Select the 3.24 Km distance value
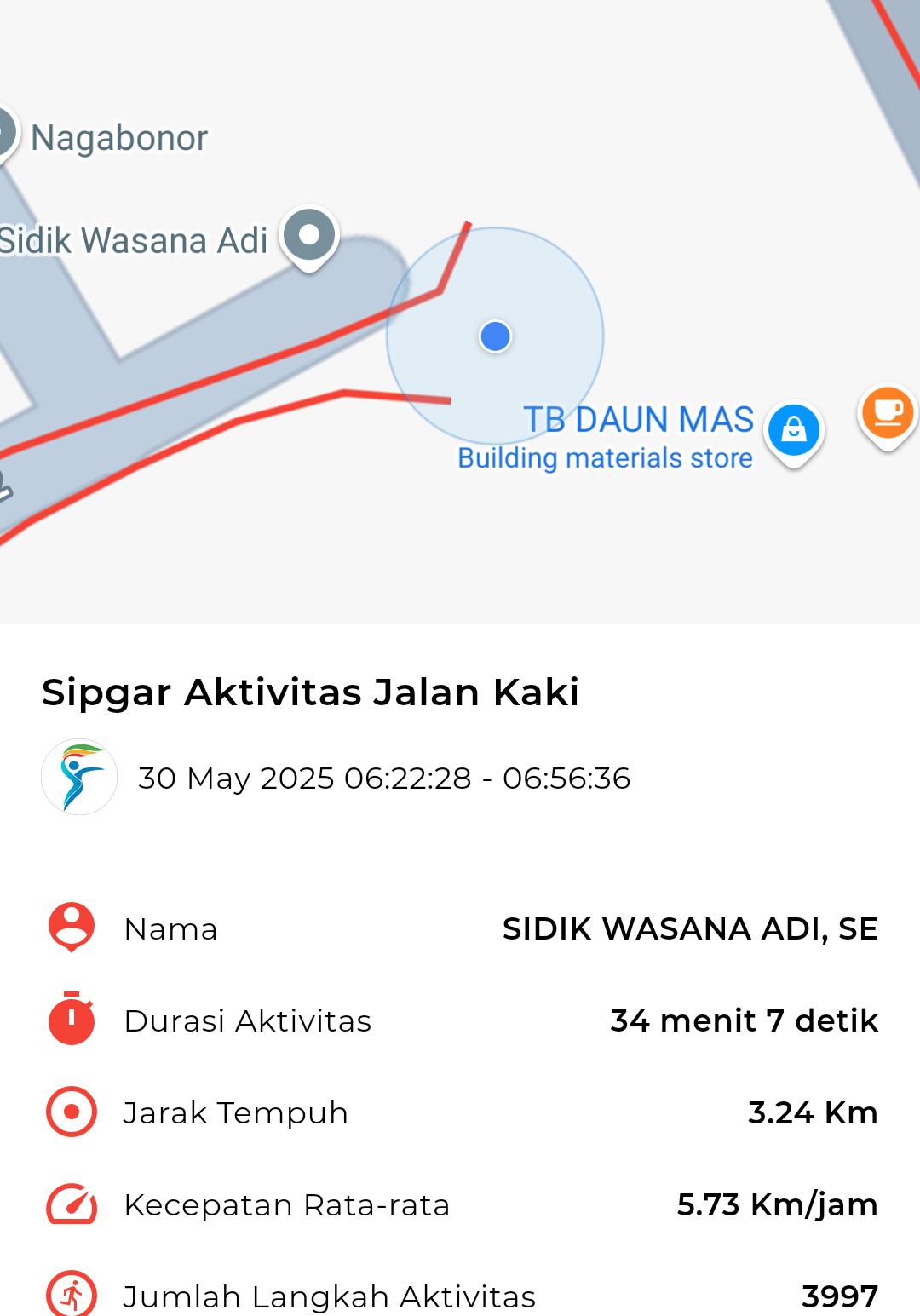The image size is (920, 1316). [813, 1112]
